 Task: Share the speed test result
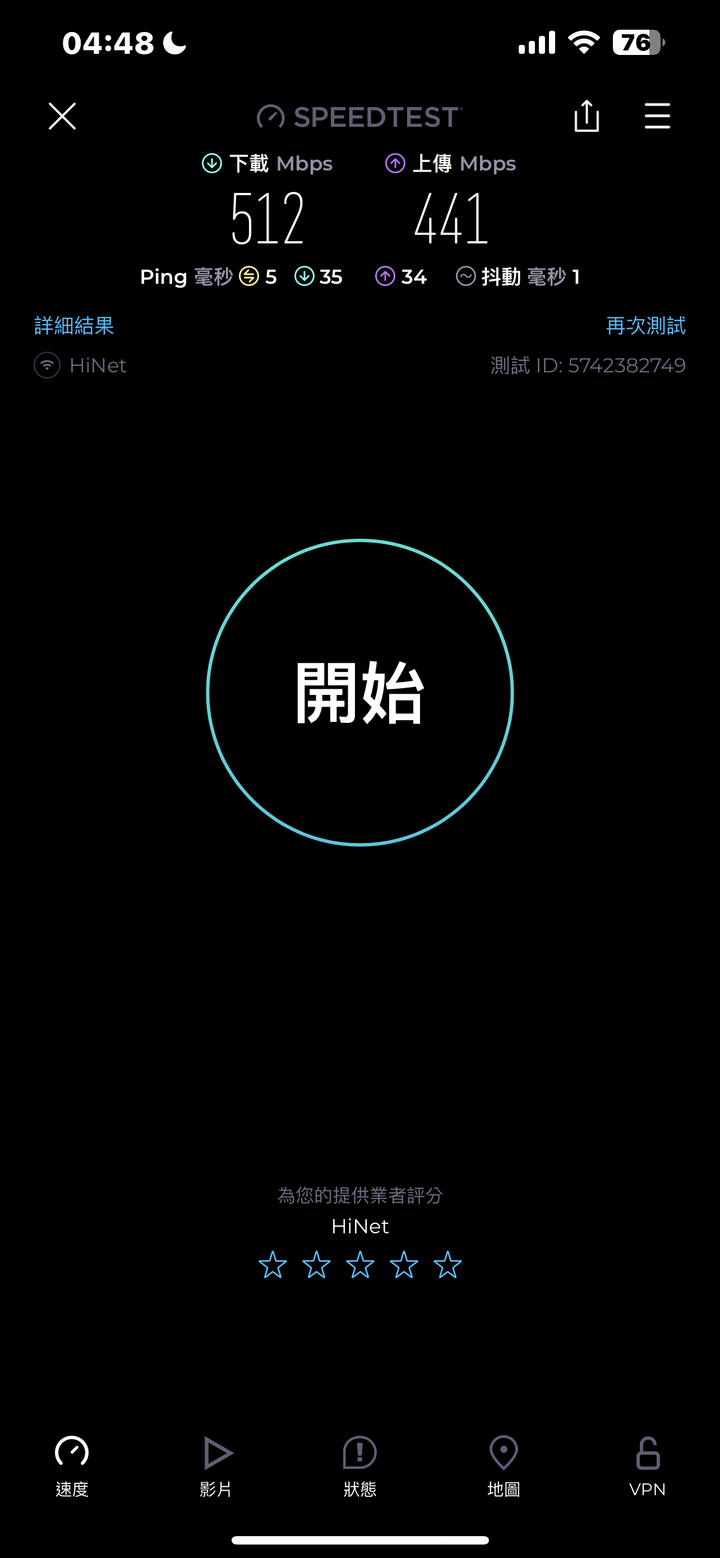point(587,116)
